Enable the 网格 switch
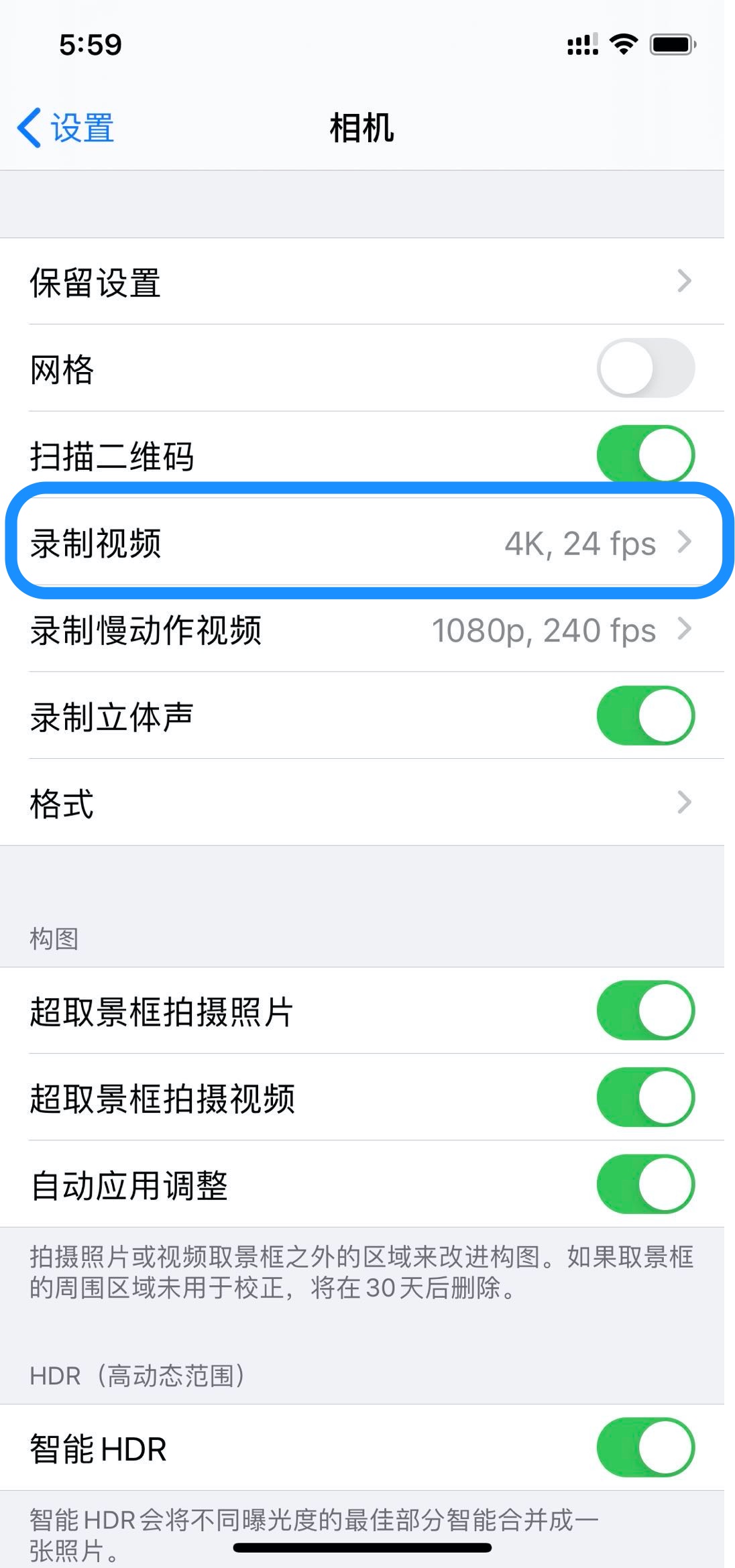This screenshot has width=735, height=1568. pyautogui.click(x=645, y=368)
